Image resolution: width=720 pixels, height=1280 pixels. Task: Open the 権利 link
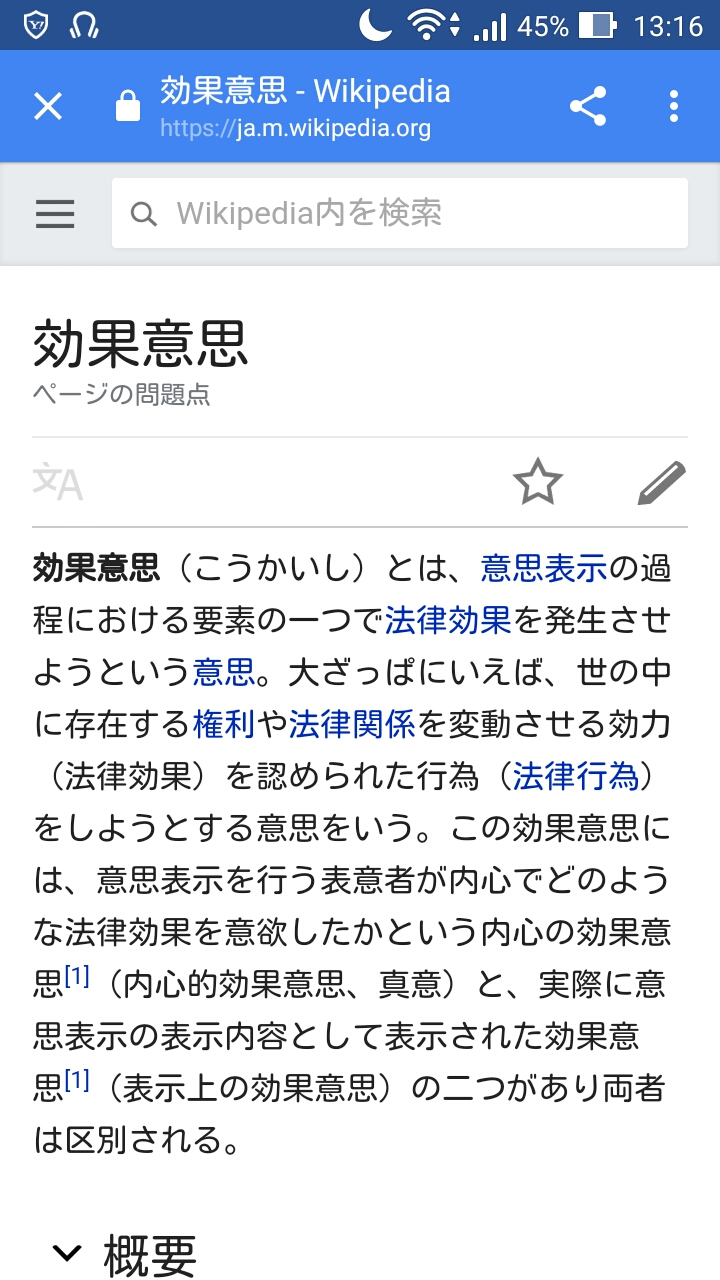tap(224, 724)
